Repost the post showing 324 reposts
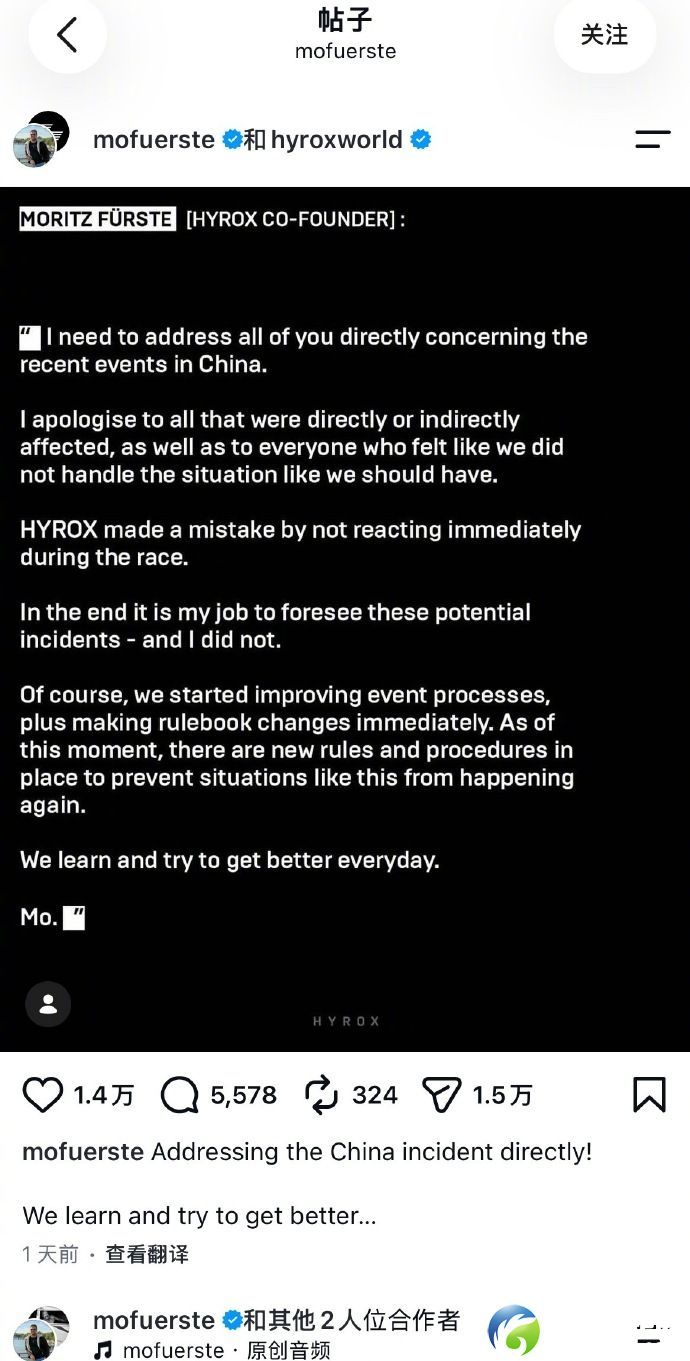The height and width of the screenshot is (1361, 690). pyautogui.click(x=351, y=1095)
